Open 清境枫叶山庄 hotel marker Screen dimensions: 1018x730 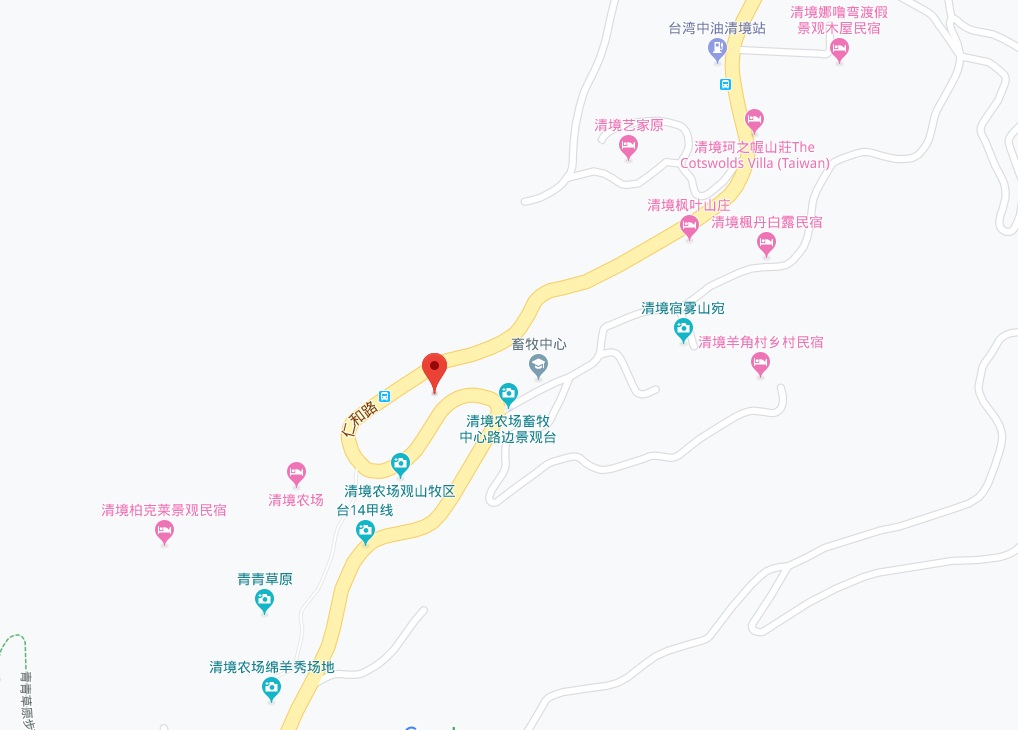click(689, 227)
